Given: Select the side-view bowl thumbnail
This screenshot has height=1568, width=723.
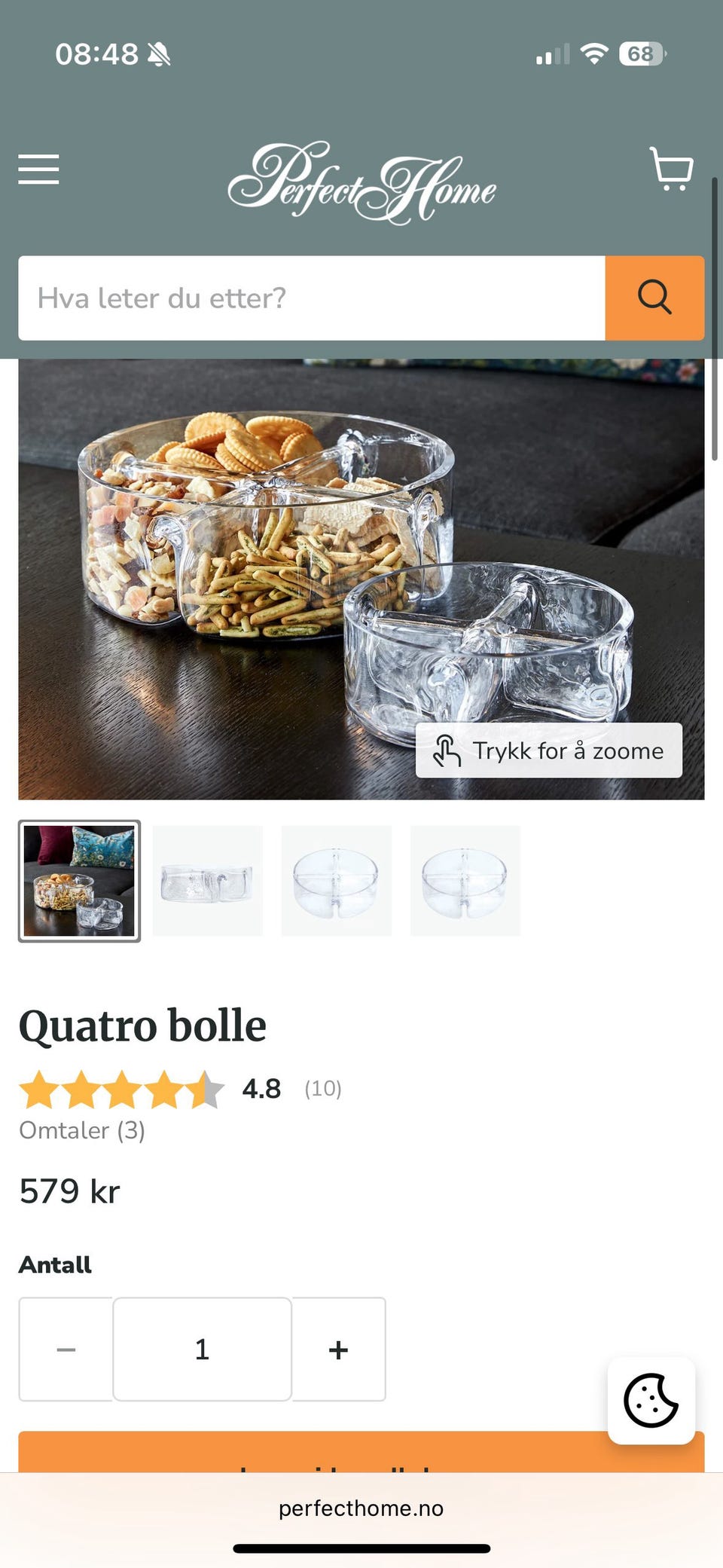Looking at the screenshot, I should click(x=207, y=882).
